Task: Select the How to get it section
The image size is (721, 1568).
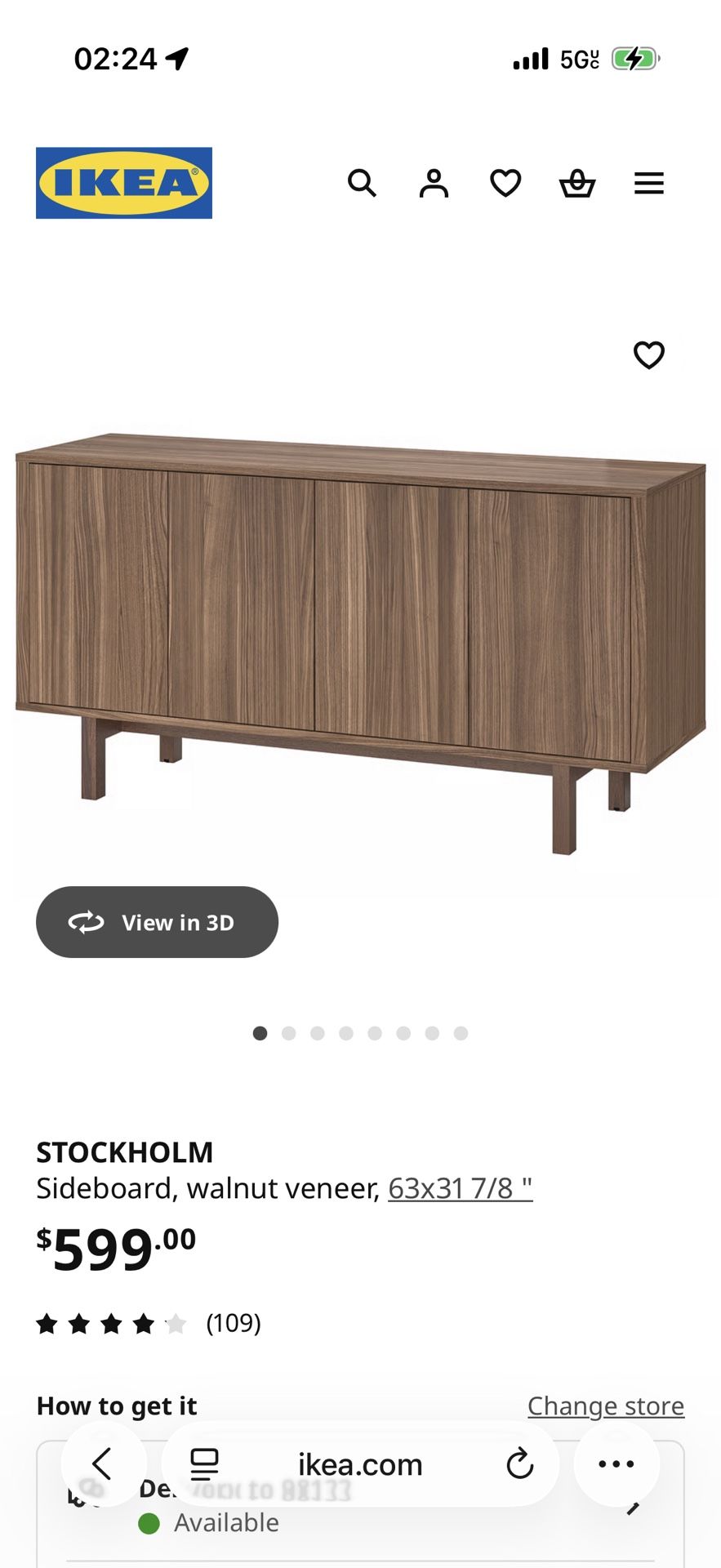Action: 117,1405
